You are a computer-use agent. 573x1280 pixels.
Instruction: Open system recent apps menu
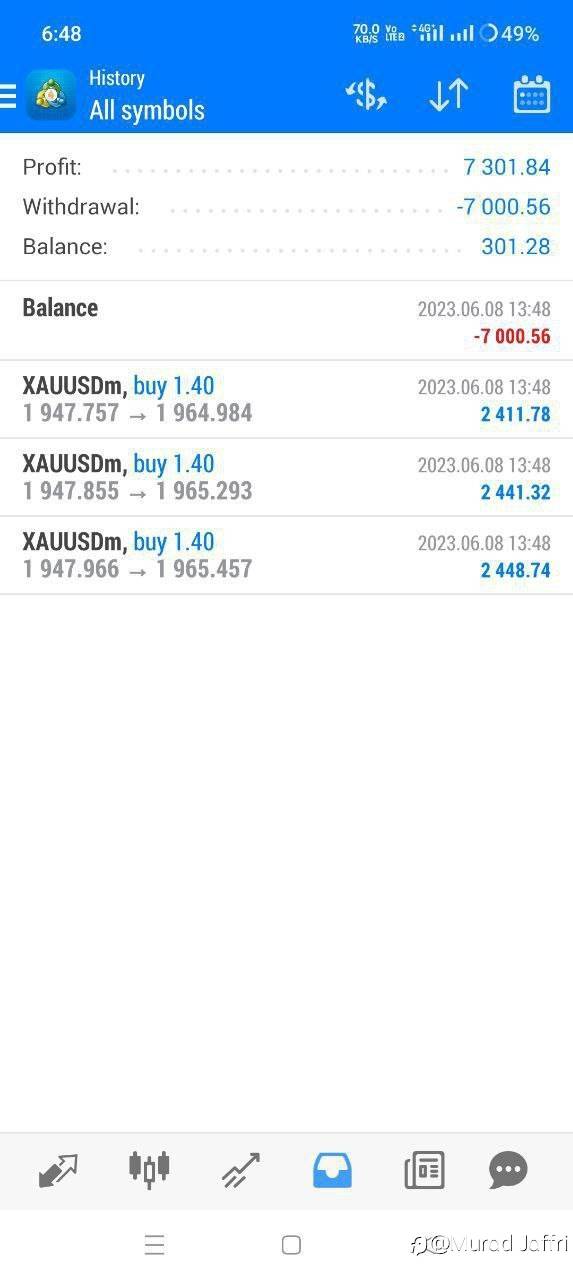pyautogui.click(x=154, y=1245)
